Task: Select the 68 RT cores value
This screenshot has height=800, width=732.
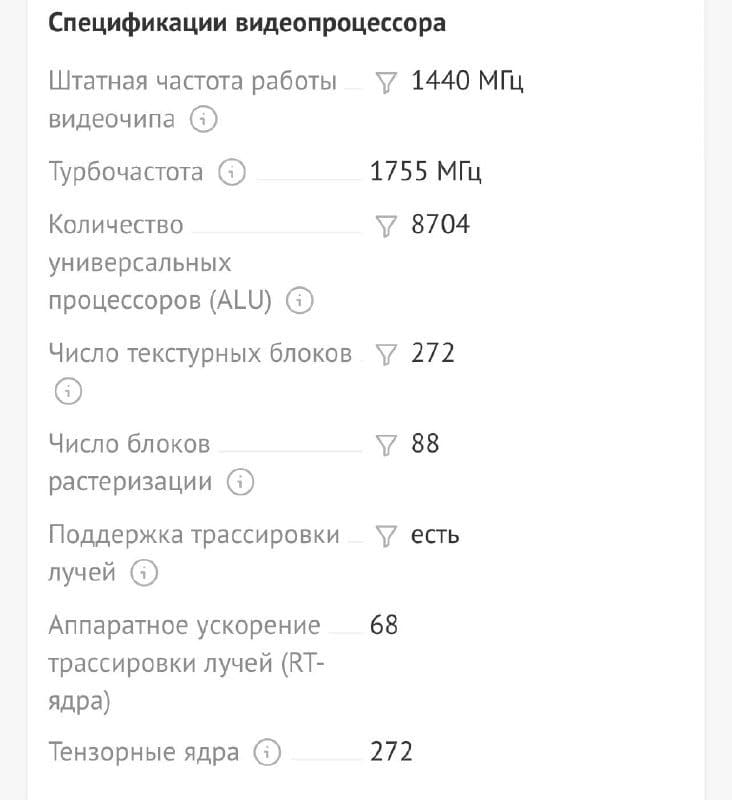Action: click(385, 624)
